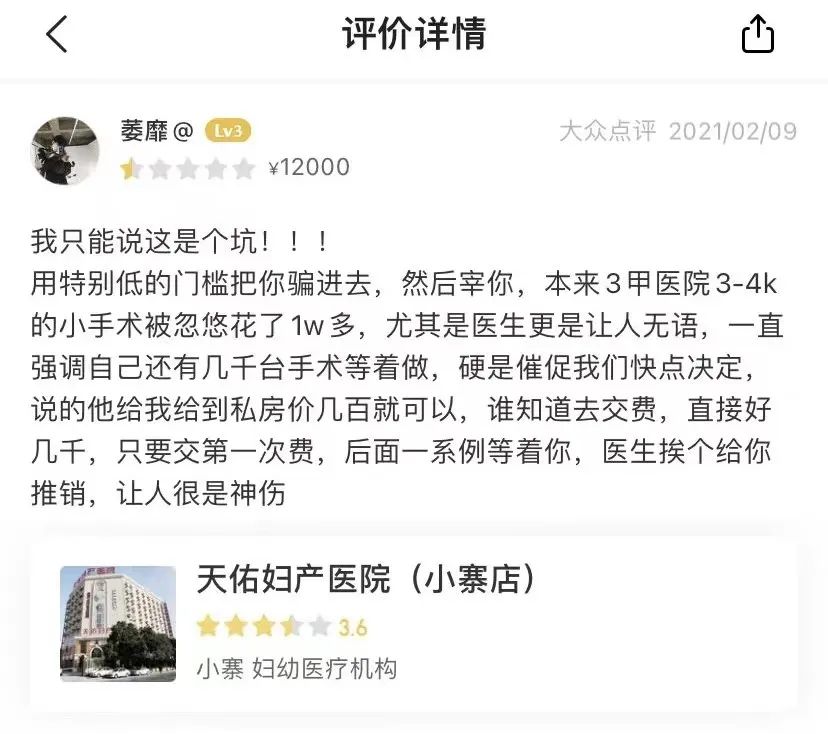Share this review via the share icon
Viewport: 828px width, 734px height.
pyautogui.click(x=757, y=35)
